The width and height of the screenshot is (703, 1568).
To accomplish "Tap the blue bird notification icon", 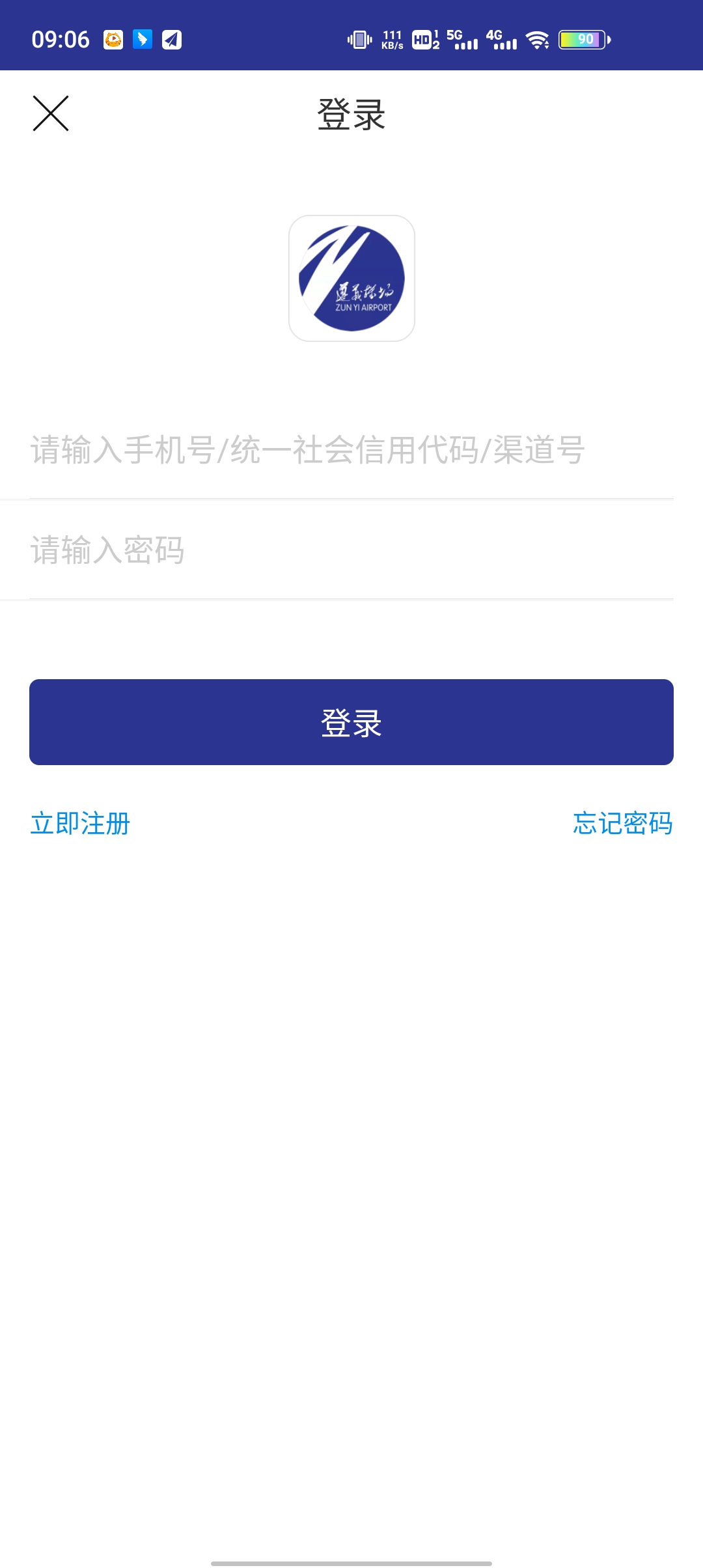I will (142, 39).
